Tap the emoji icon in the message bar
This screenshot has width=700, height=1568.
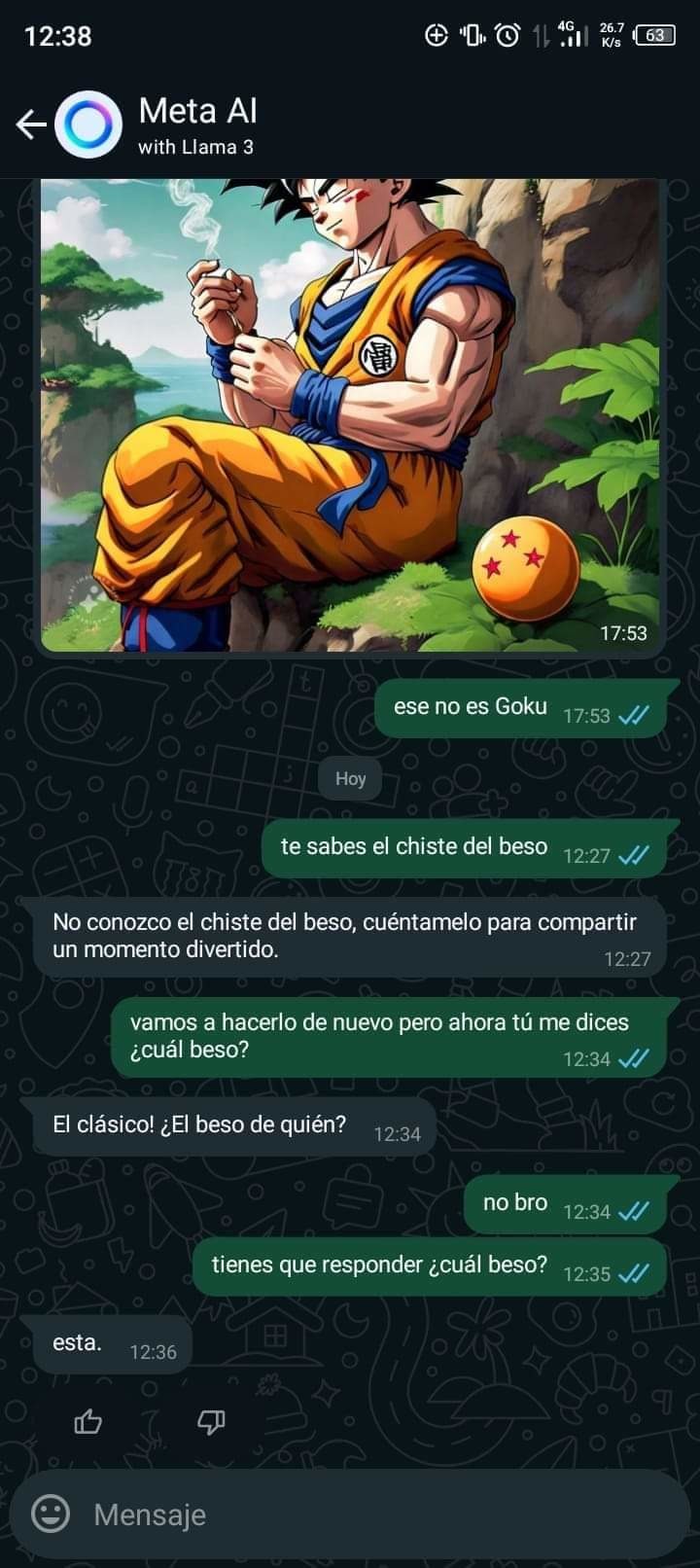(x=51, y=1514)
